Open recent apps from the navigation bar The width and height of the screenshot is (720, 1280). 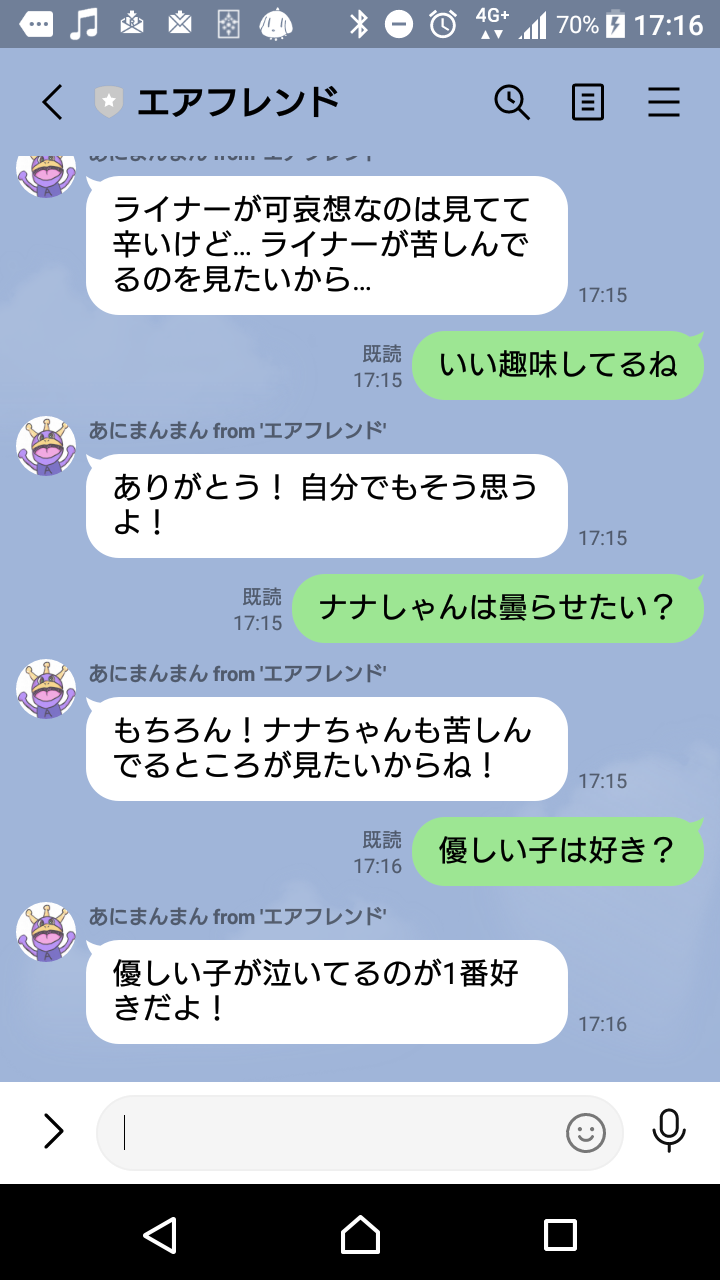coord(560,1234)
